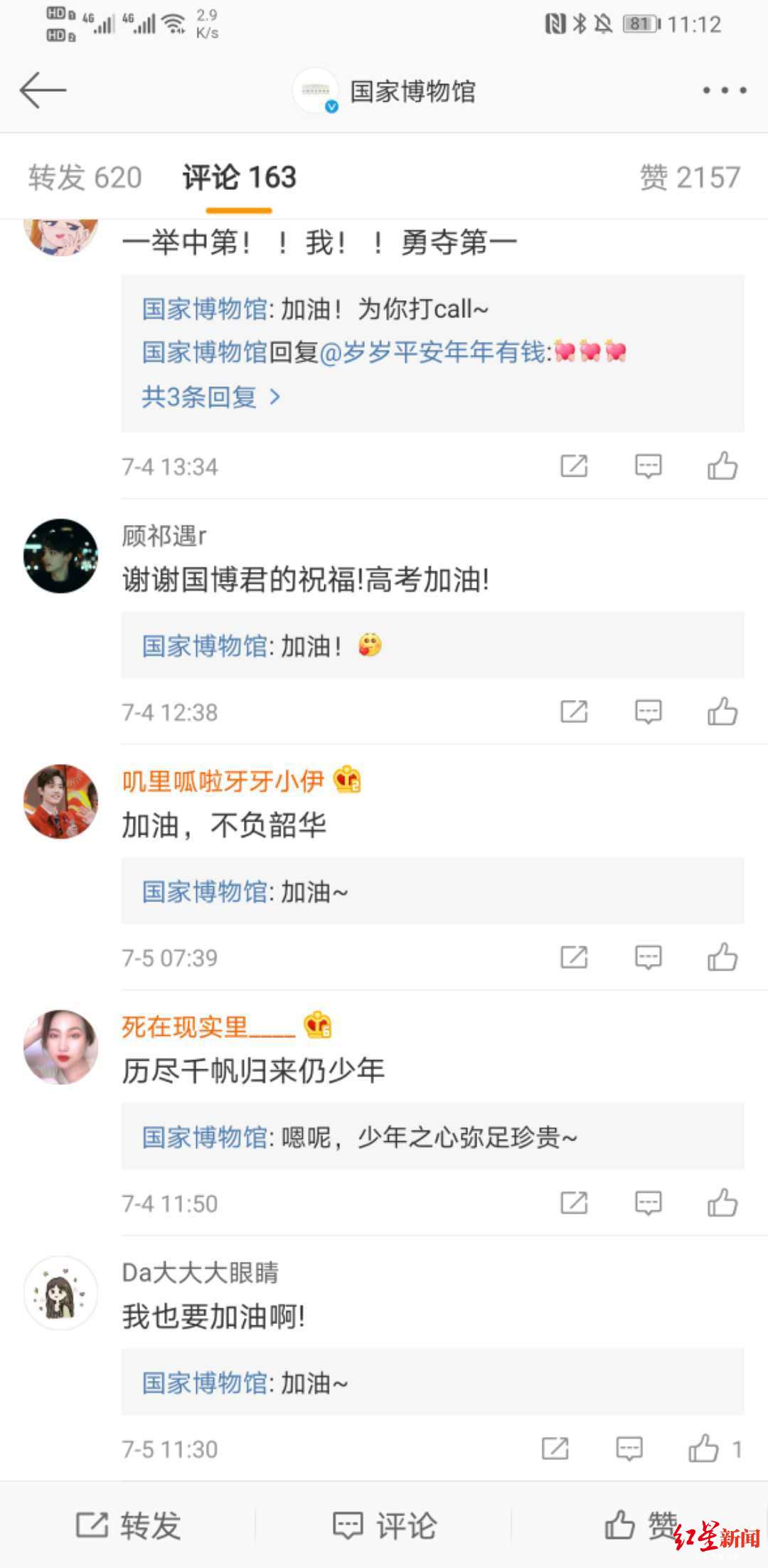Tap the 国家博物馆 profile avatar in the header

[x=315, y=91]
